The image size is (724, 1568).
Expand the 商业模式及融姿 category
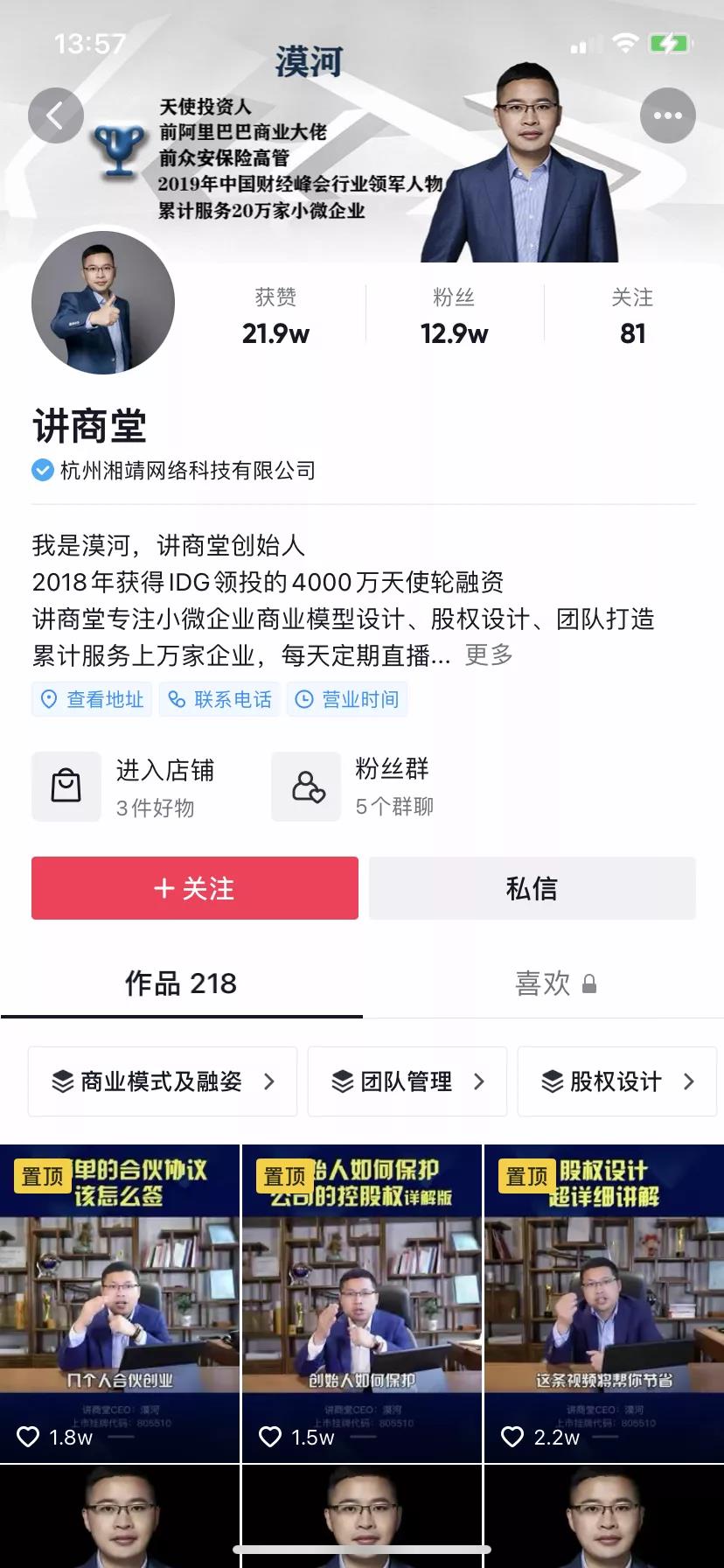click(x=162, y=1081)
